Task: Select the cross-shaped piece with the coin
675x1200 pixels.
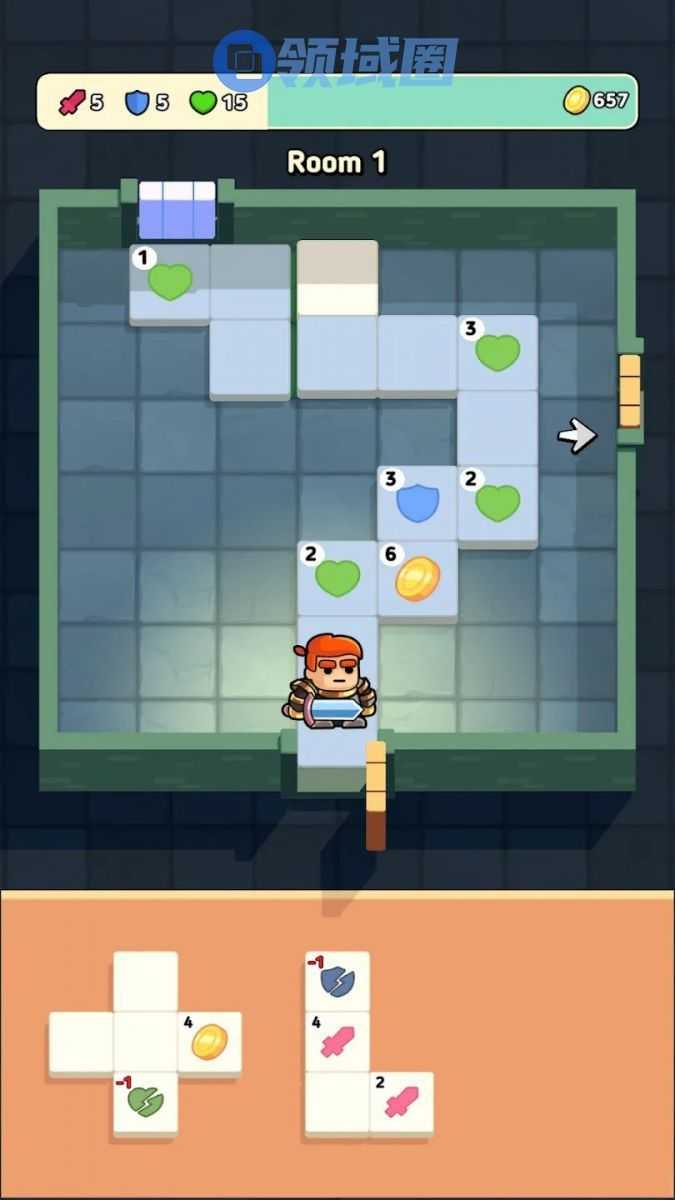Action: (x=146, y=1042)
